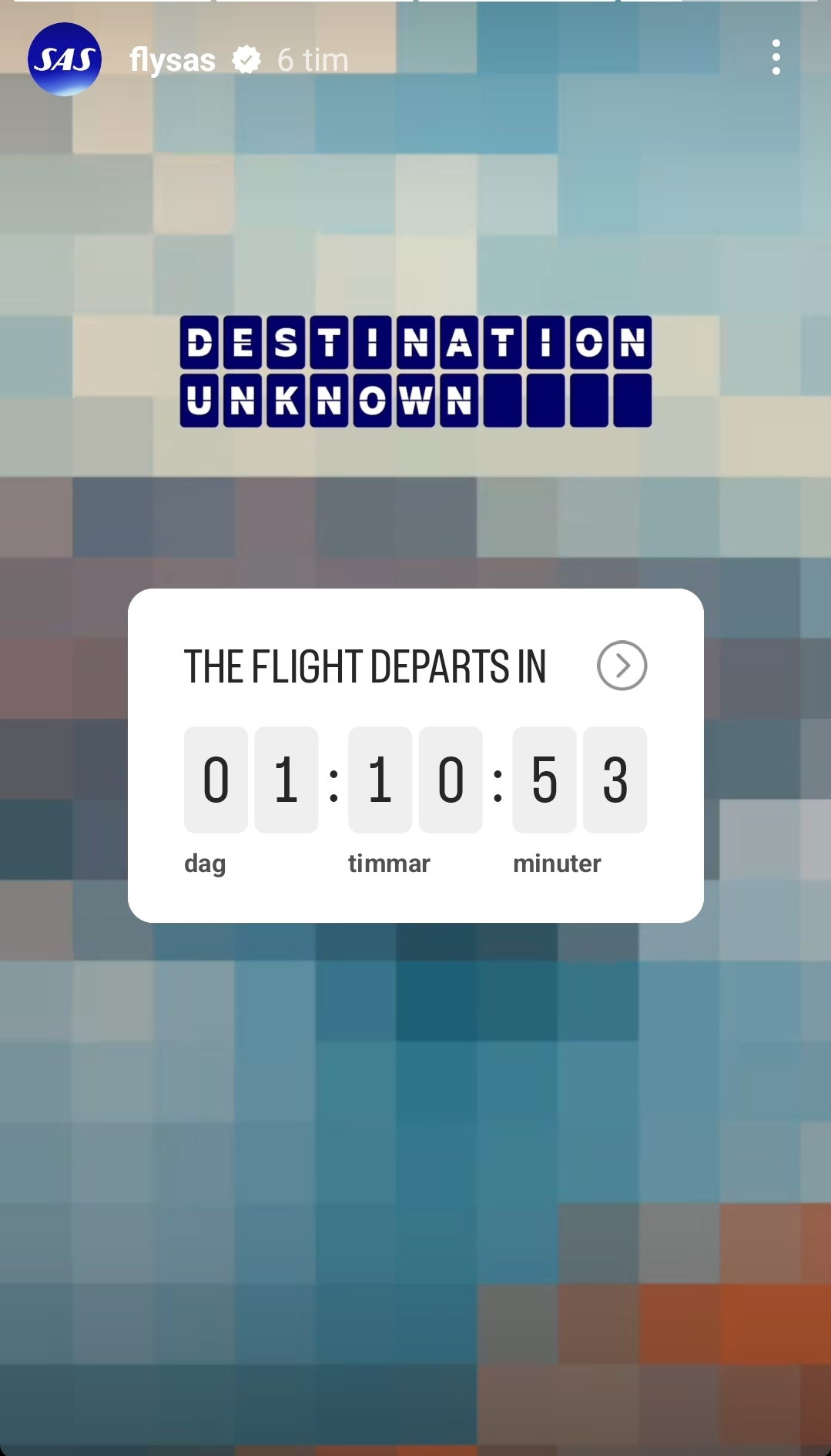Image resolution: width=831 pixels, height=1456 pixels.
Task: Open the flysas profile picture
Action: click(x=65, y=59)
